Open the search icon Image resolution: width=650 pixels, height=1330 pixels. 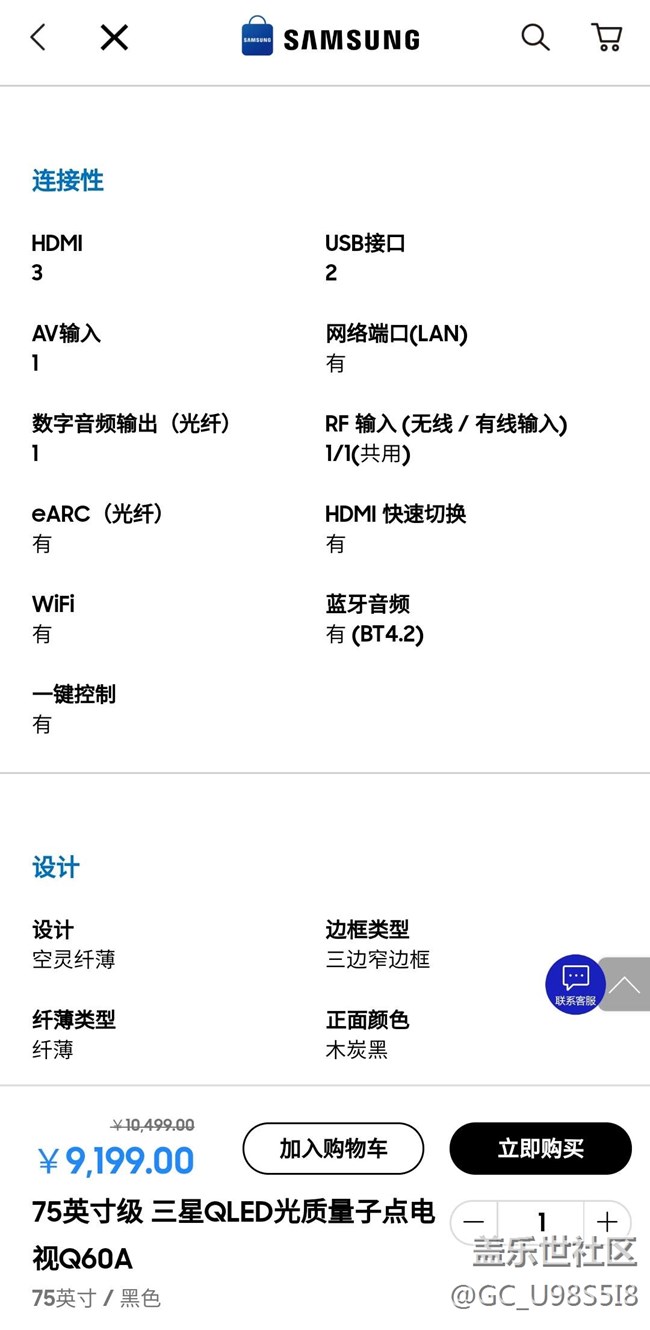click(535, 38)
